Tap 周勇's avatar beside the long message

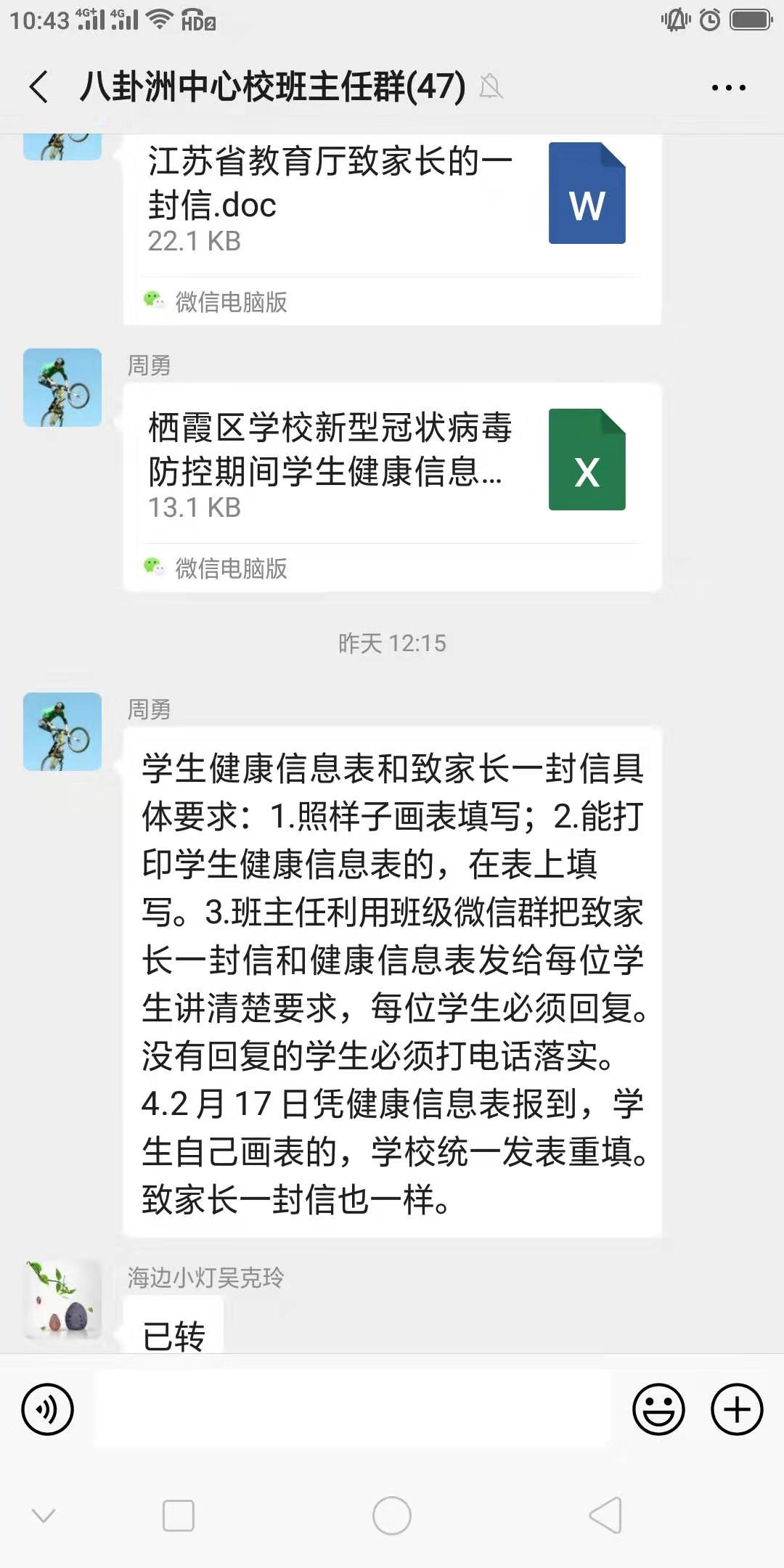tap(62, 732)
